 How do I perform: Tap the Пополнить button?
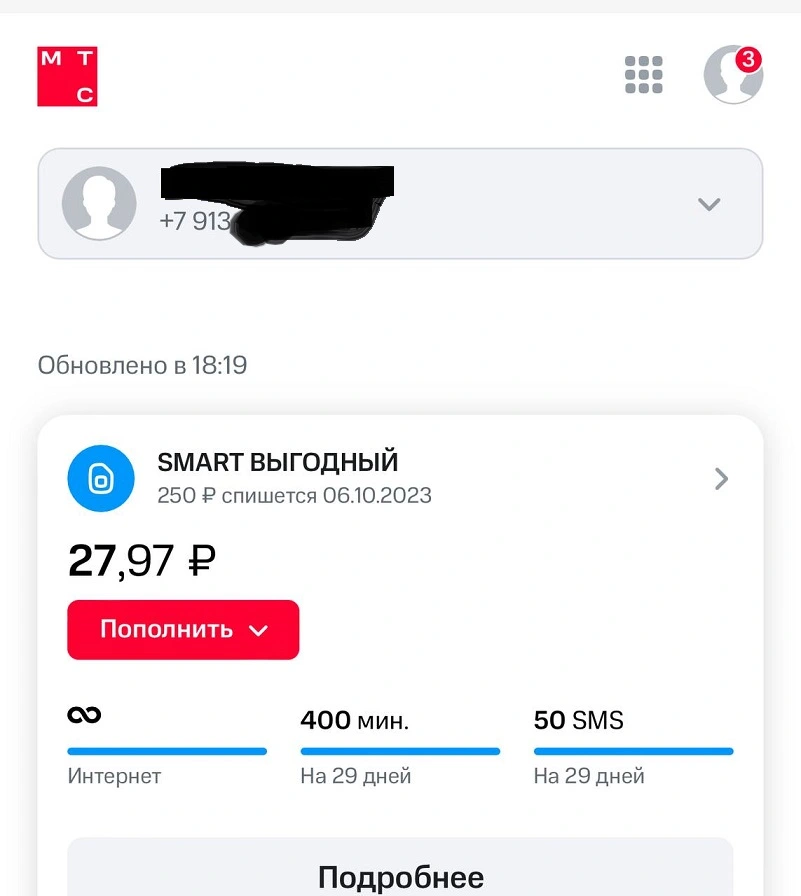(183, 630)
